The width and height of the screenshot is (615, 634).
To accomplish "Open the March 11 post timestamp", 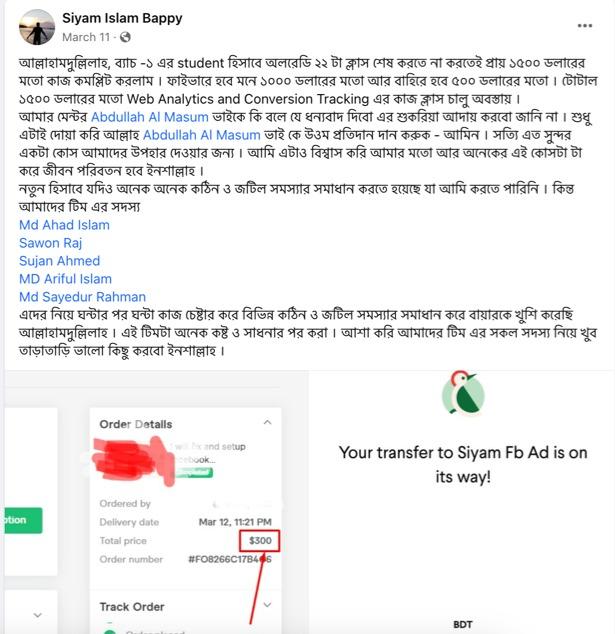I will pyautogui.click(x=85, y=37).
